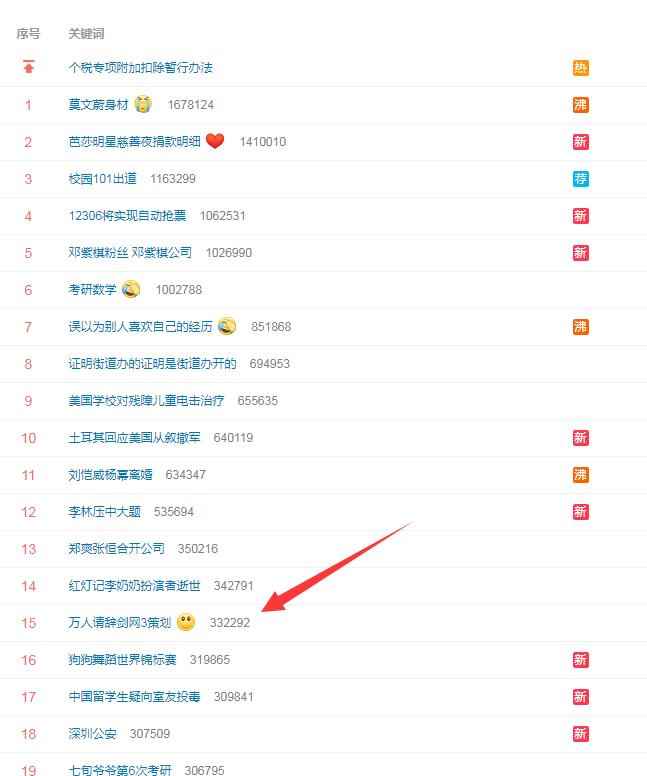Open topic 考研数学

point(92,290)
